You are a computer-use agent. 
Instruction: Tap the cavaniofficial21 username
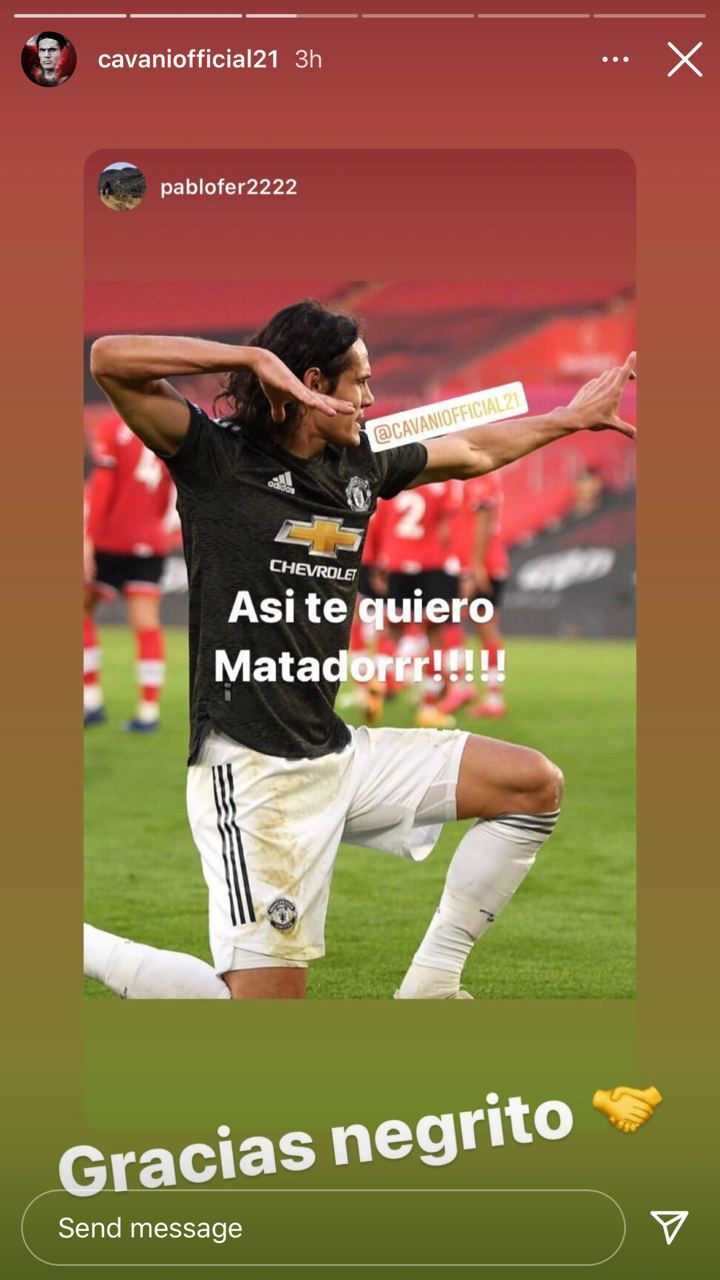[188, 60]
